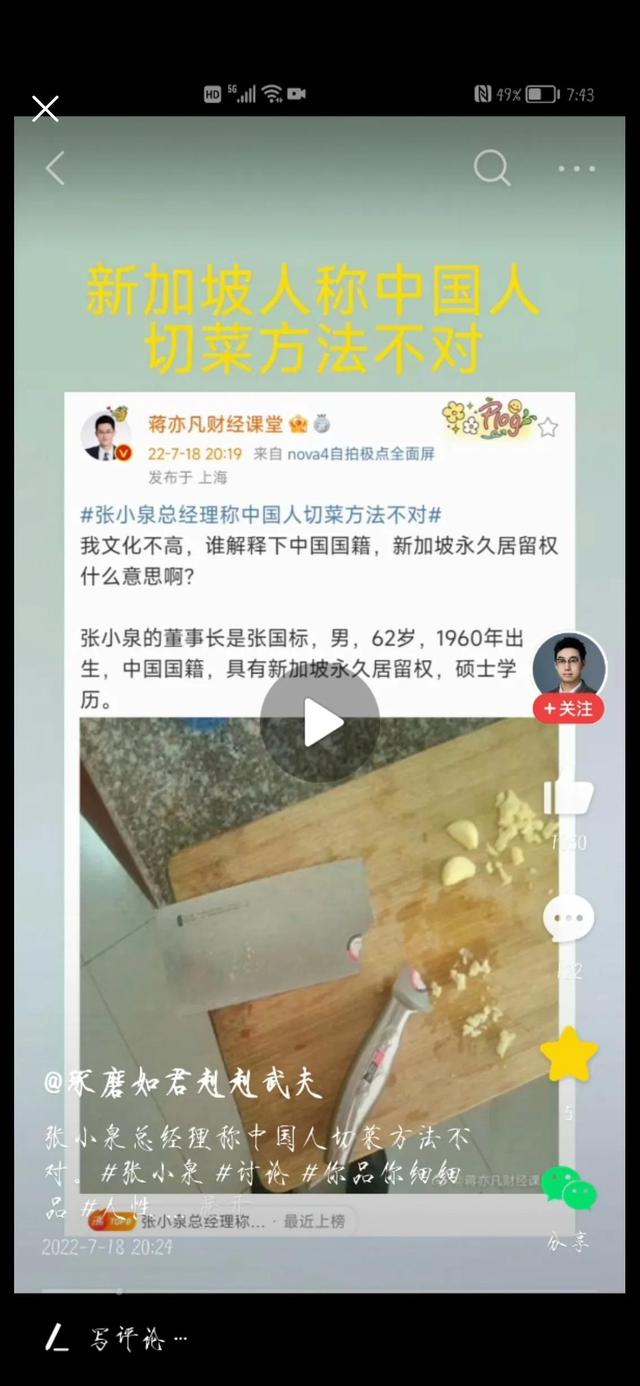Open the search magnifier icon
This screenshot has height=1386, width=640.
(x=491, y=168)
